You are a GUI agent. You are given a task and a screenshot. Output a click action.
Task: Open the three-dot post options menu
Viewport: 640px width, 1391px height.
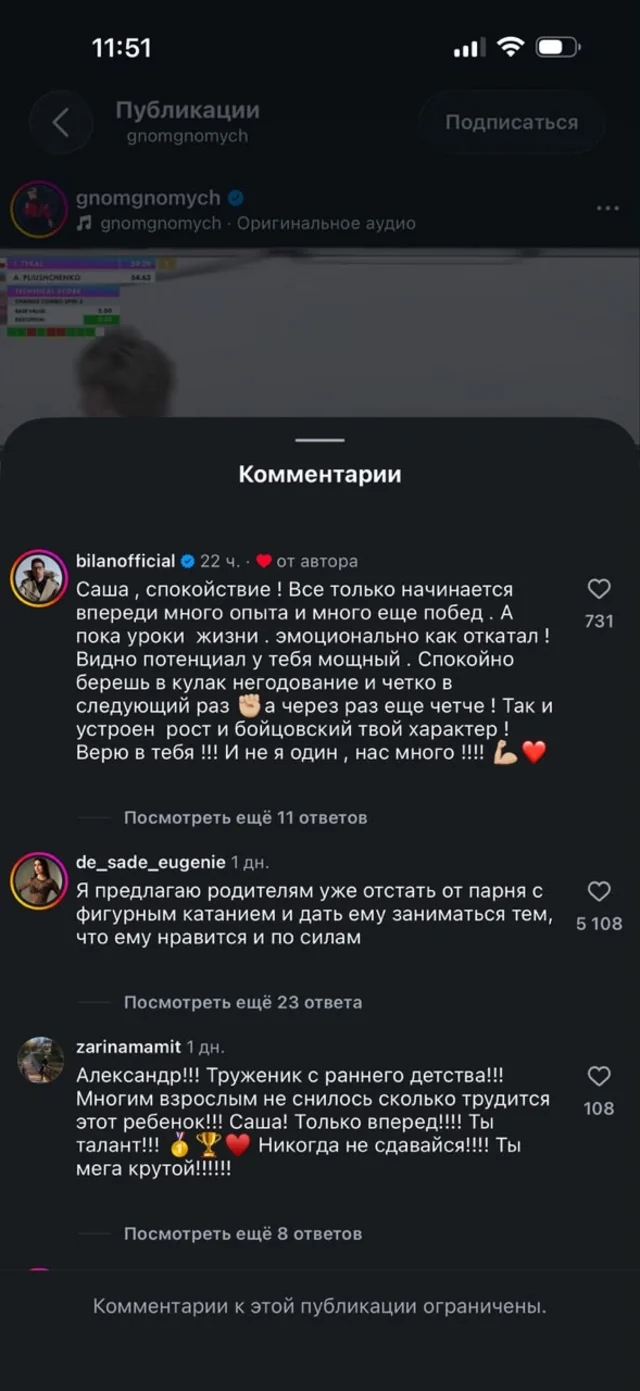tap(607, 209)
